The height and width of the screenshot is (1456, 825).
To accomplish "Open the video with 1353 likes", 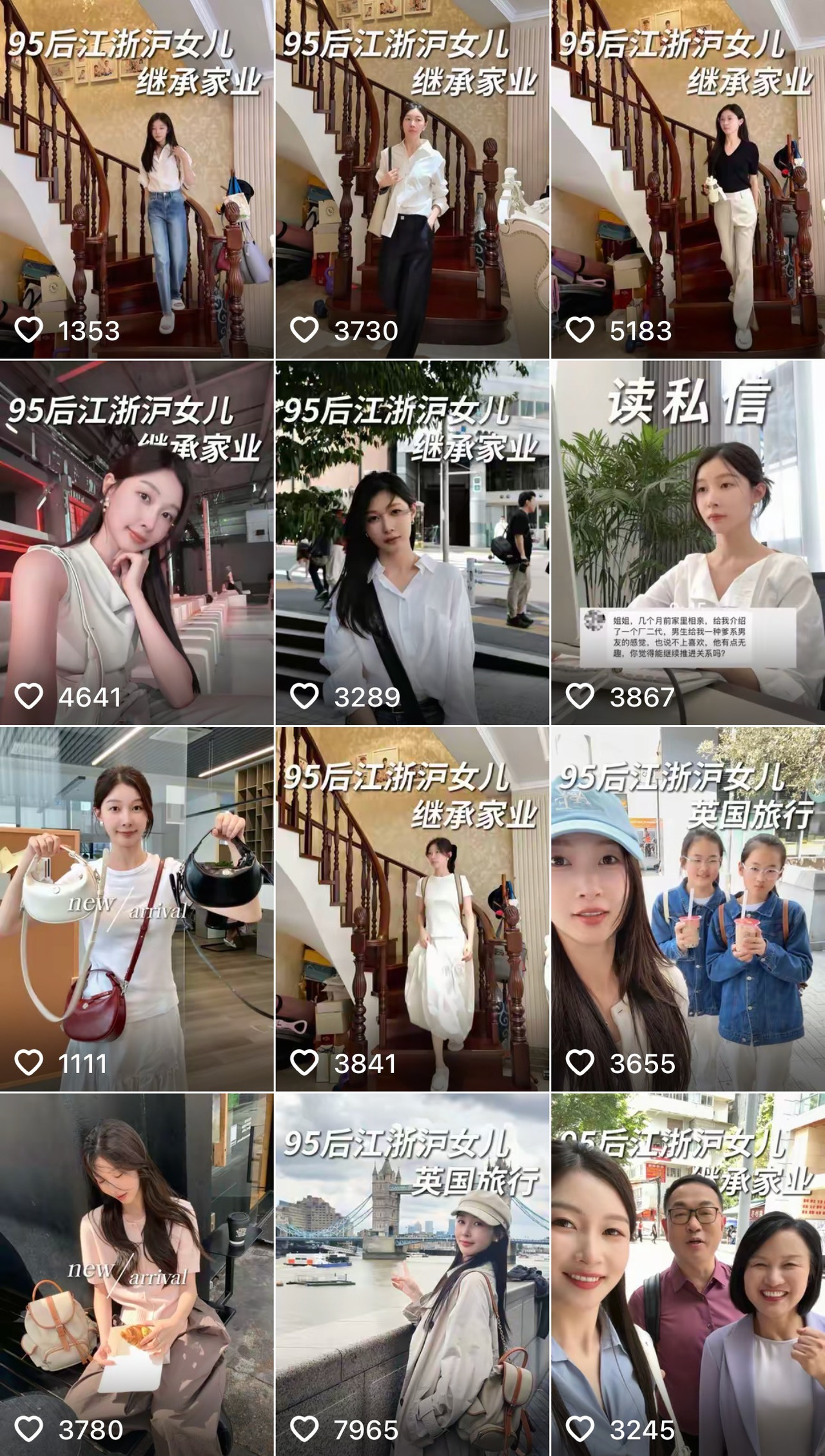I will (137, 179).
